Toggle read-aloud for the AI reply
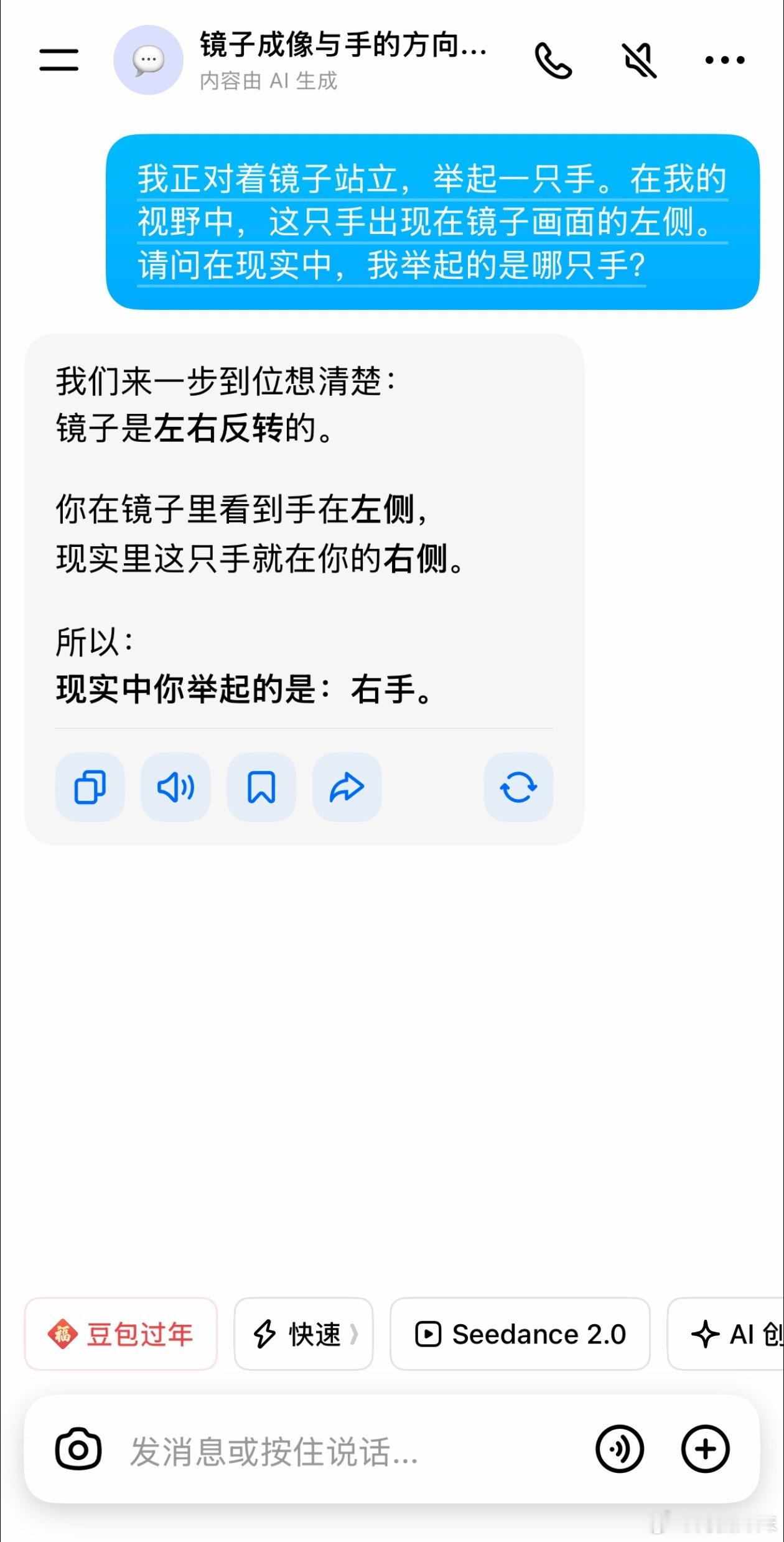 pyautogui.click(x=175, y=787)
